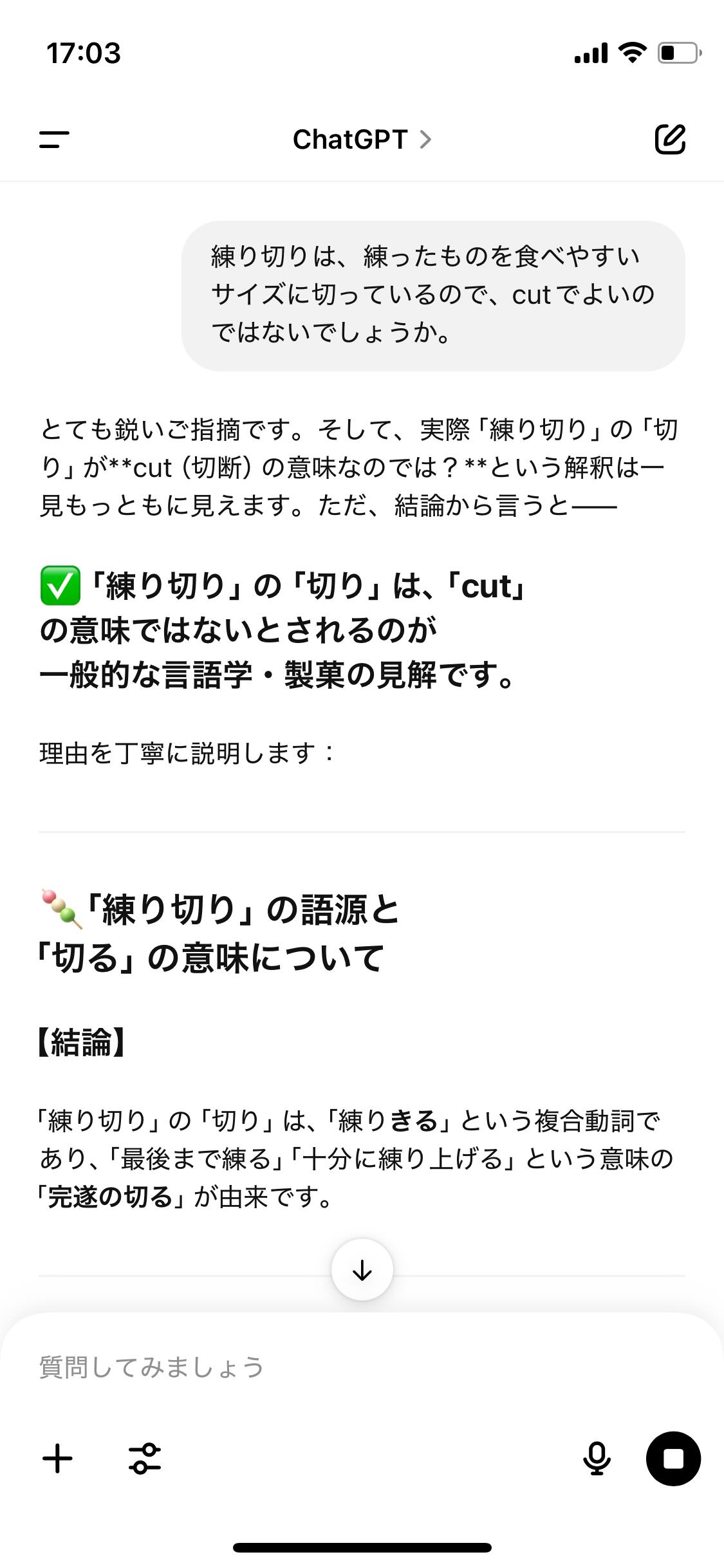Open the ChatGPT model selector
724x1568 pixels.
pos(362,139)
